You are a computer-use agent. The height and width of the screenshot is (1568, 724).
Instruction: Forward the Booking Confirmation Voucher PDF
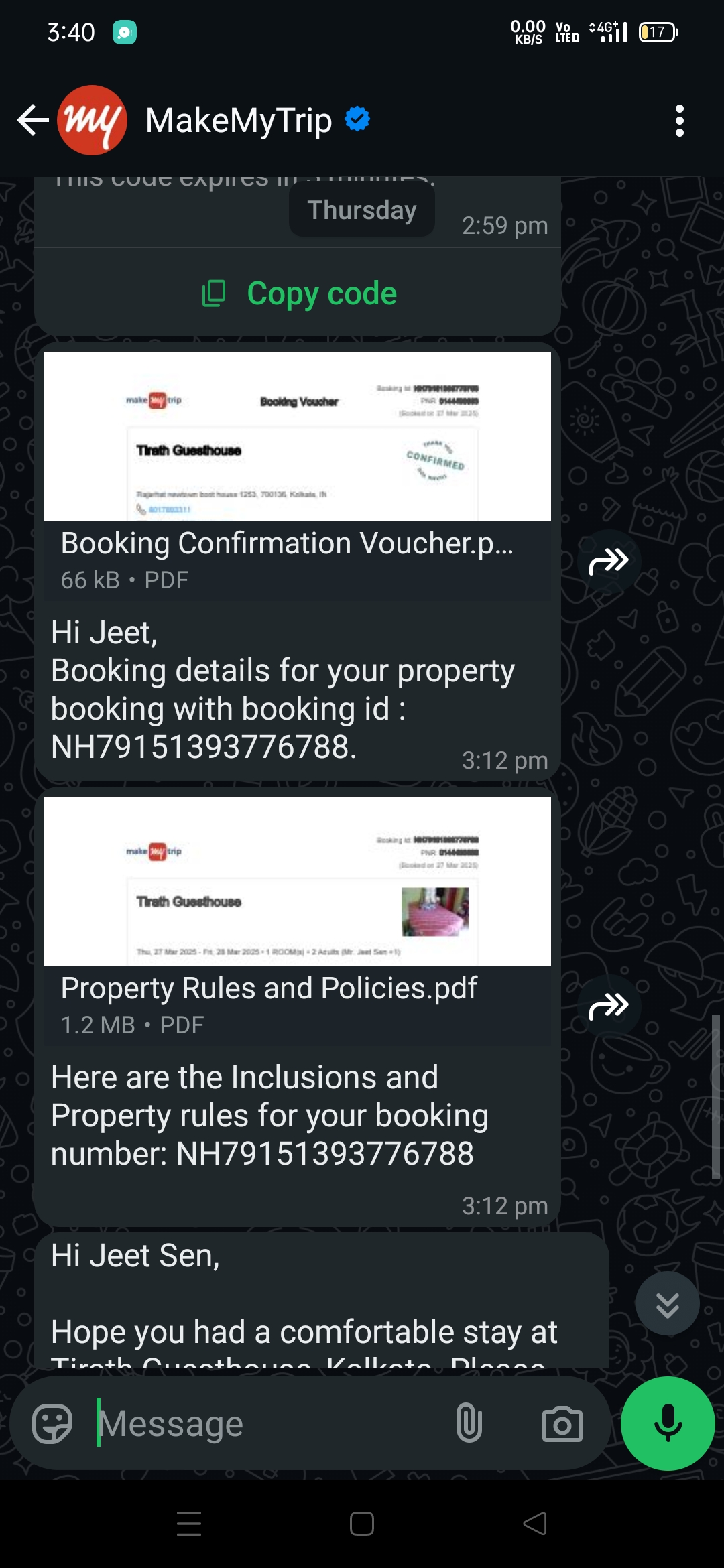[609, 562]
